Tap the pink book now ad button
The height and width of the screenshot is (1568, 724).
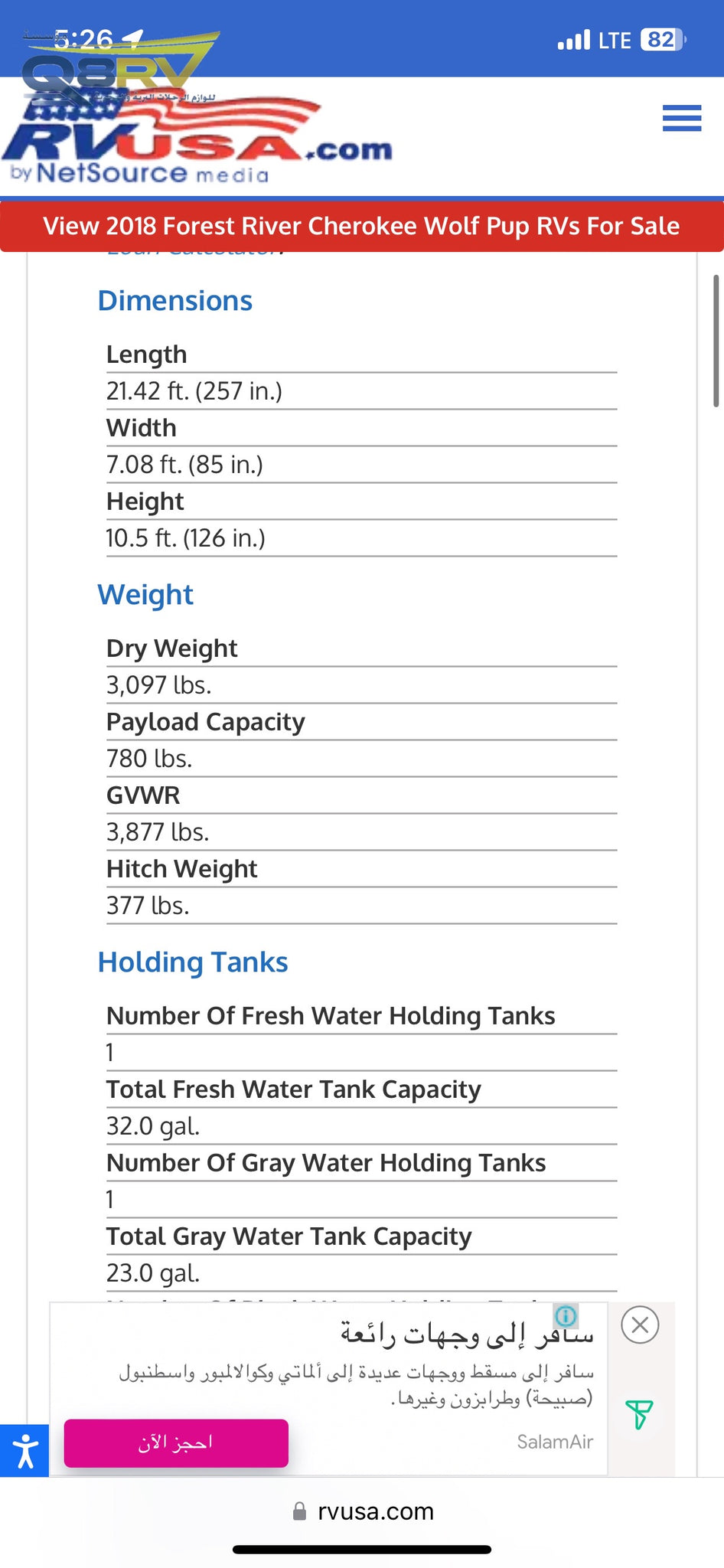coord(176,1443)
